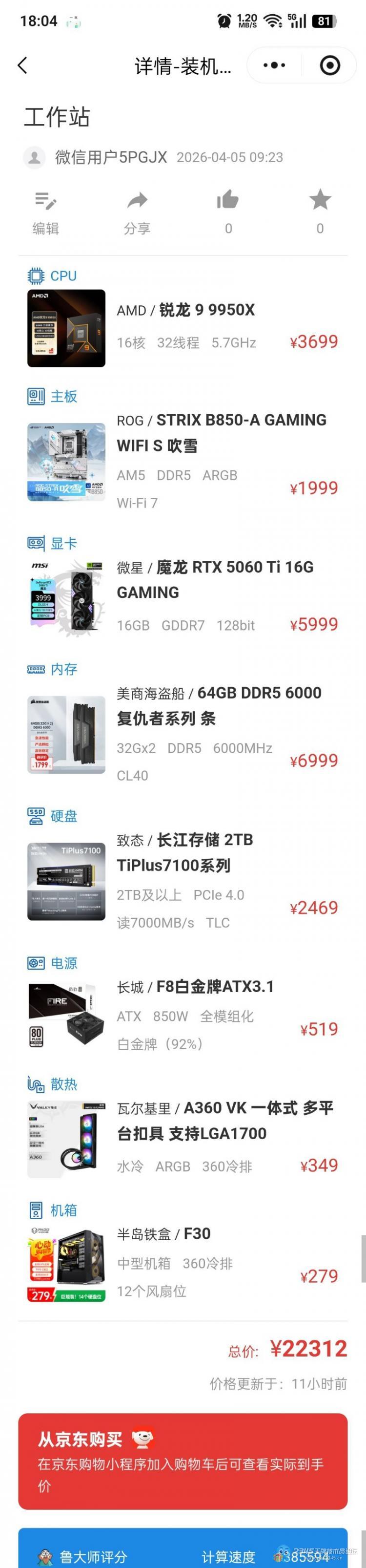Open the mini program three-dot menu
The image size is (366, 1568).
[x=274, y=66]
